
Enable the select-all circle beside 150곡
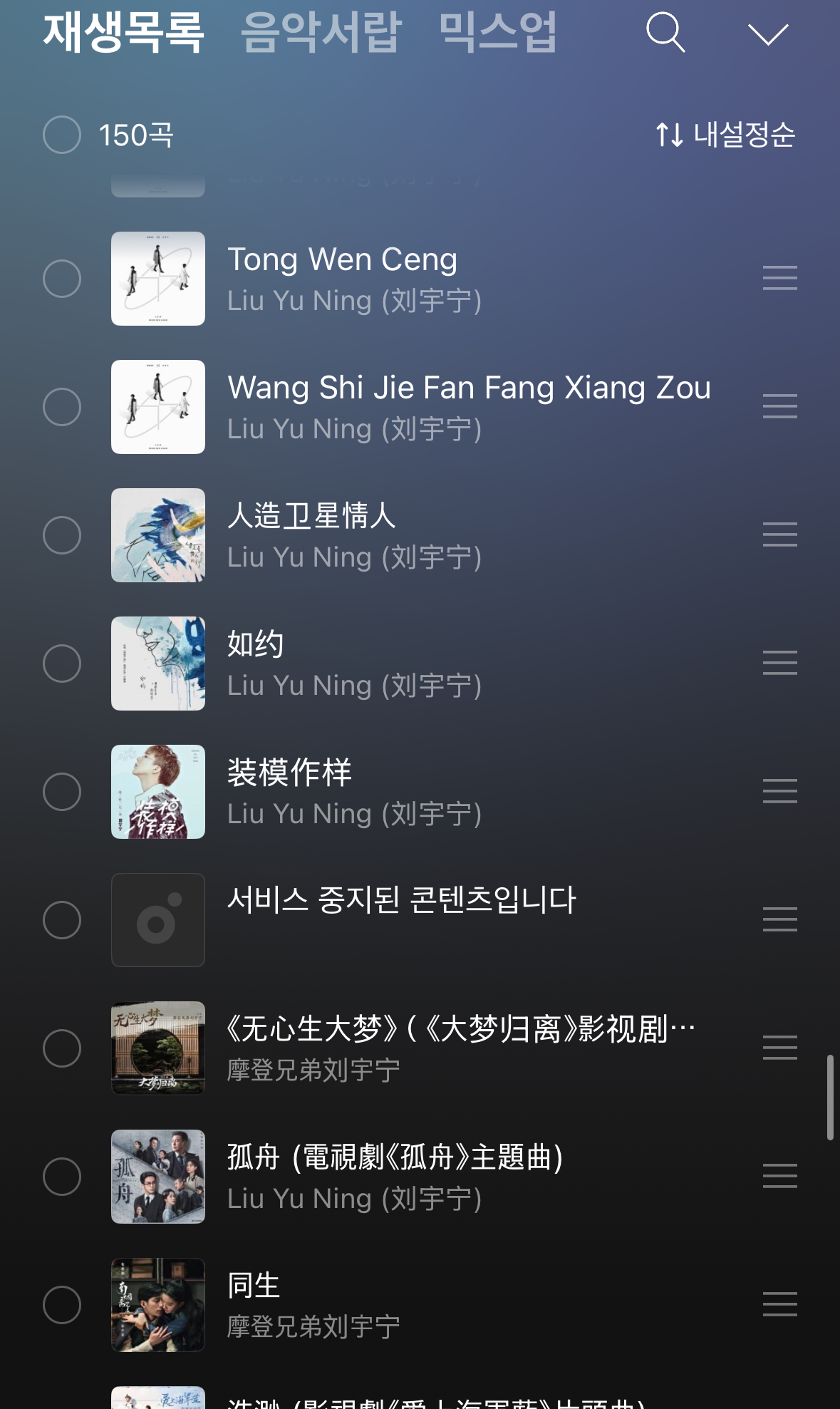63,135
